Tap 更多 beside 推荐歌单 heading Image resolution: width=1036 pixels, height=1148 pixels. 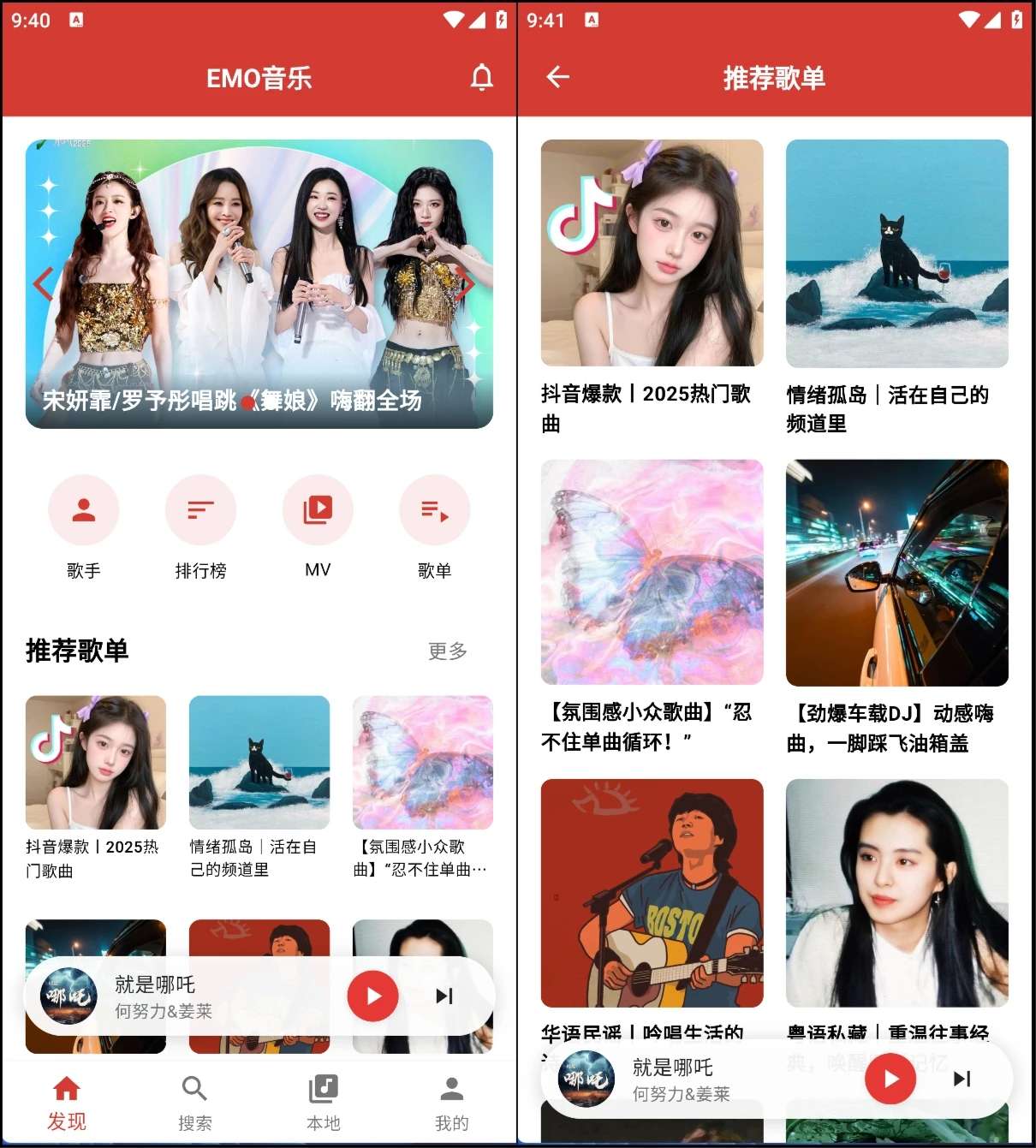447,651
